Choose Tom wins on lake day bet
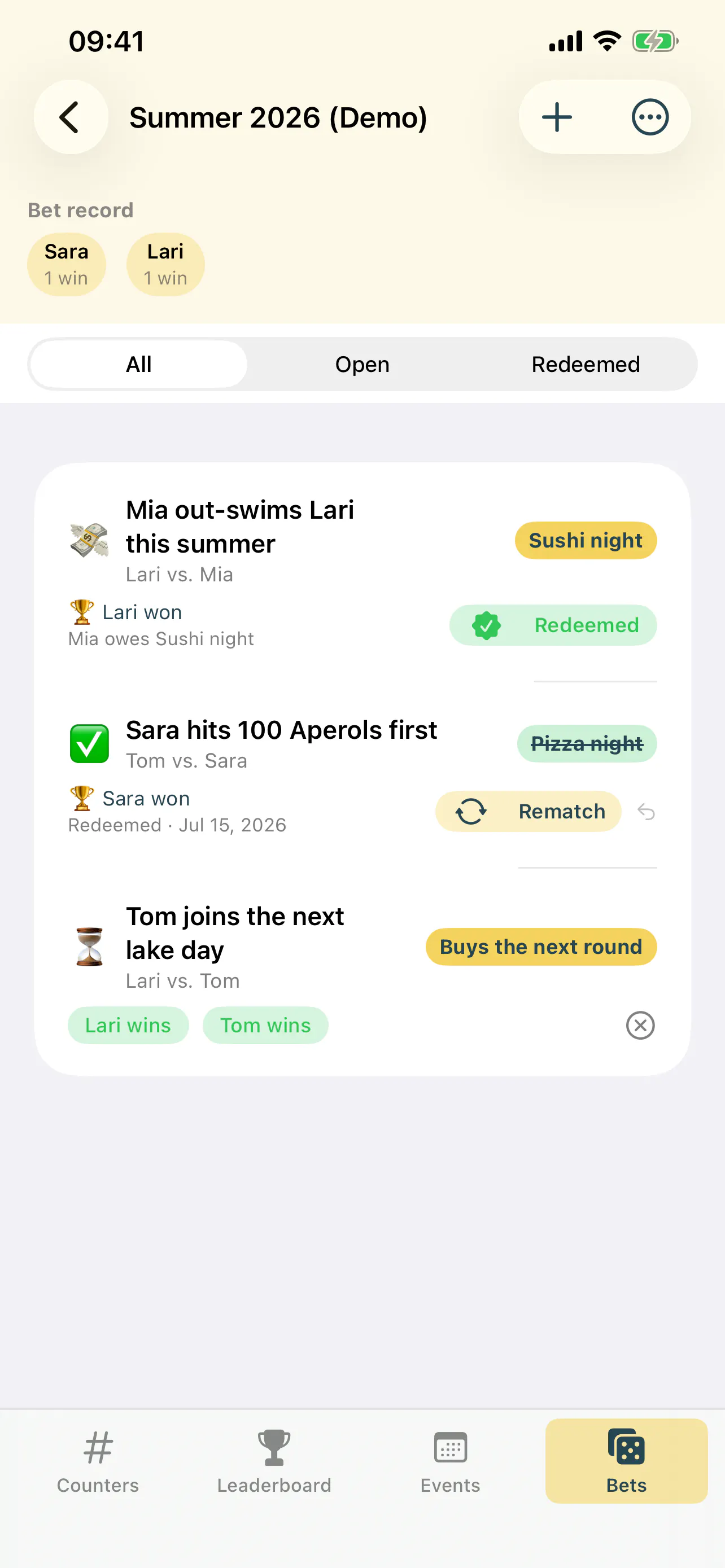This screenshot has width=725, height=1568. [265, 1025]
